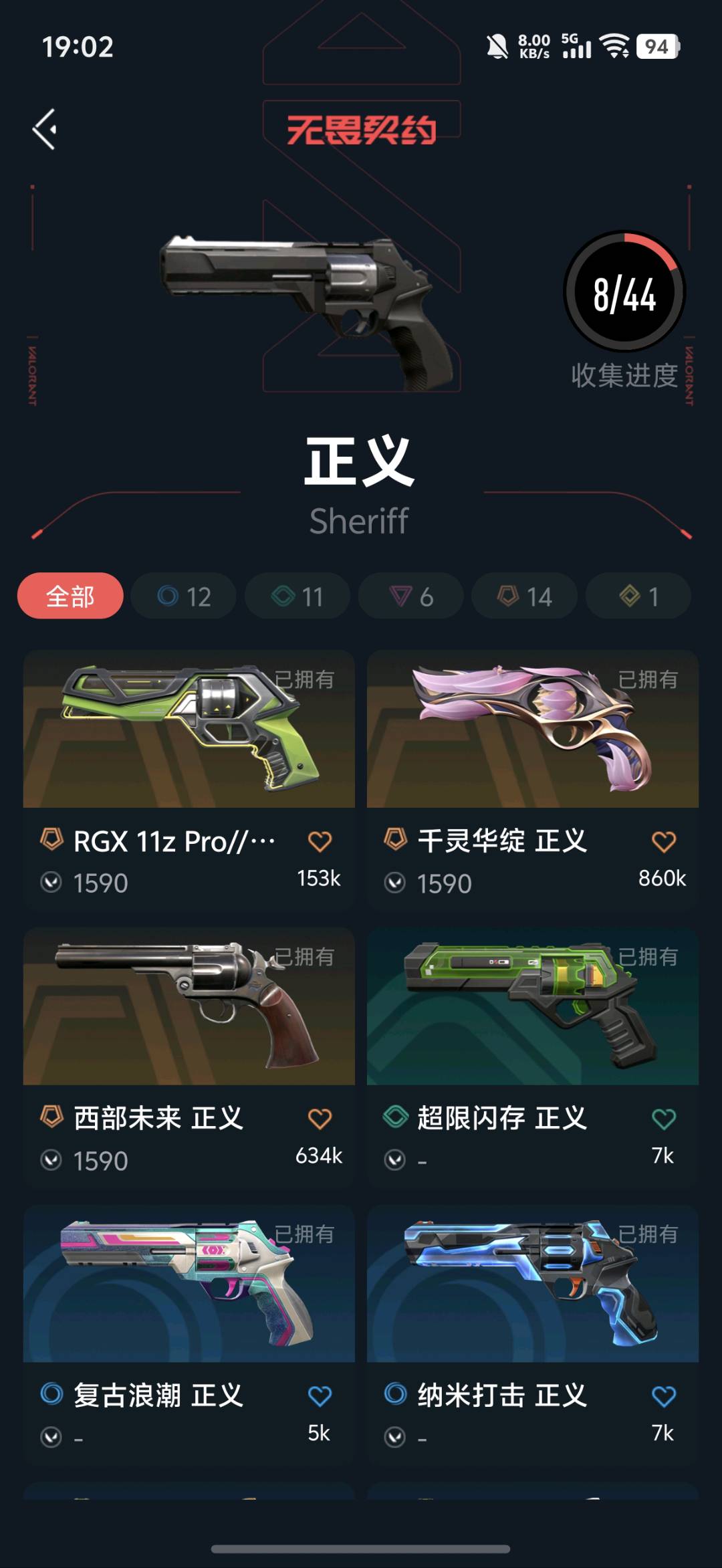Like the 复古浪潮 正义 skin
The height and width of the screenshot is (1568, 722).
click(x=320, y=1396)
